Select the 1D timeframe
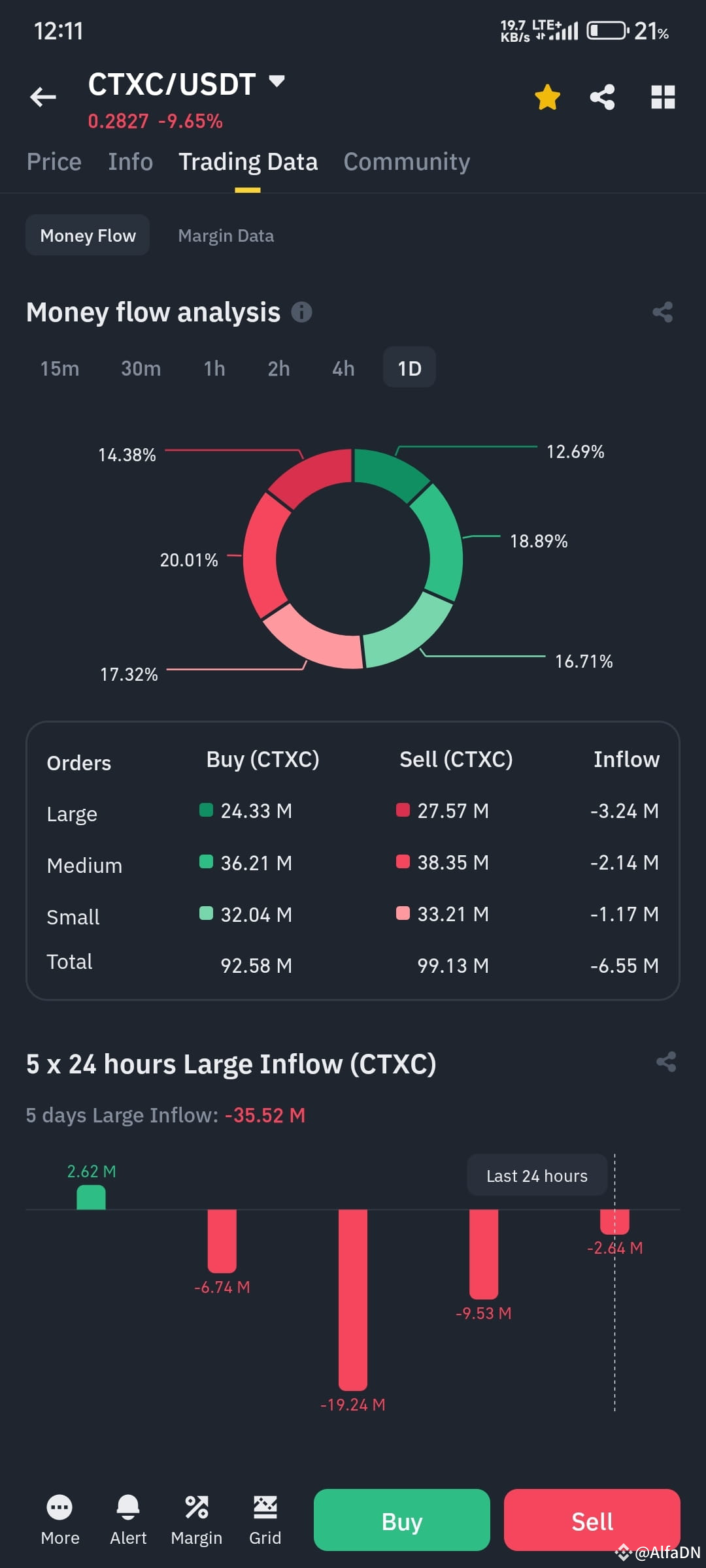 409,367
